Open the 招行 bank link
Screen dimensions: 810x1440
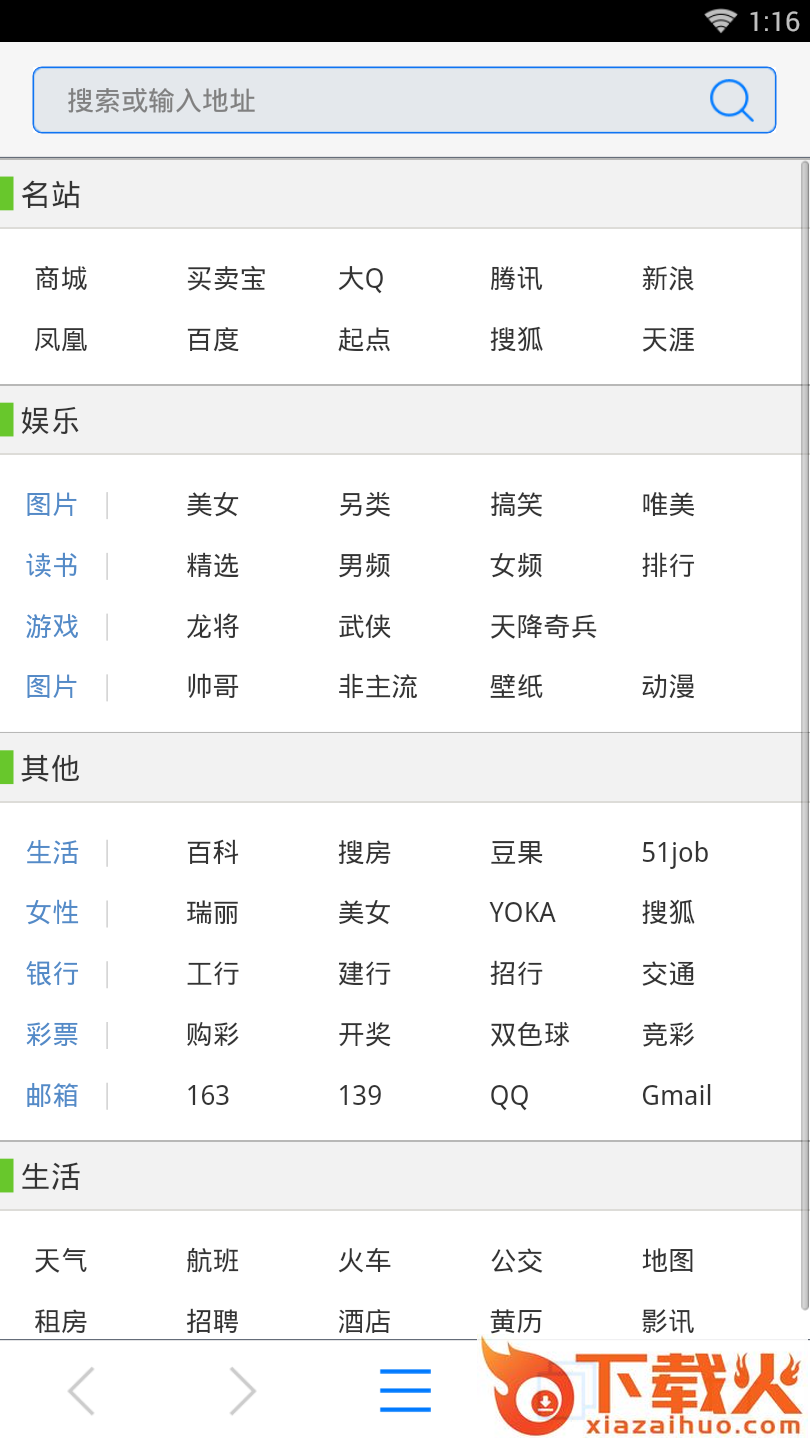point(516,974)
